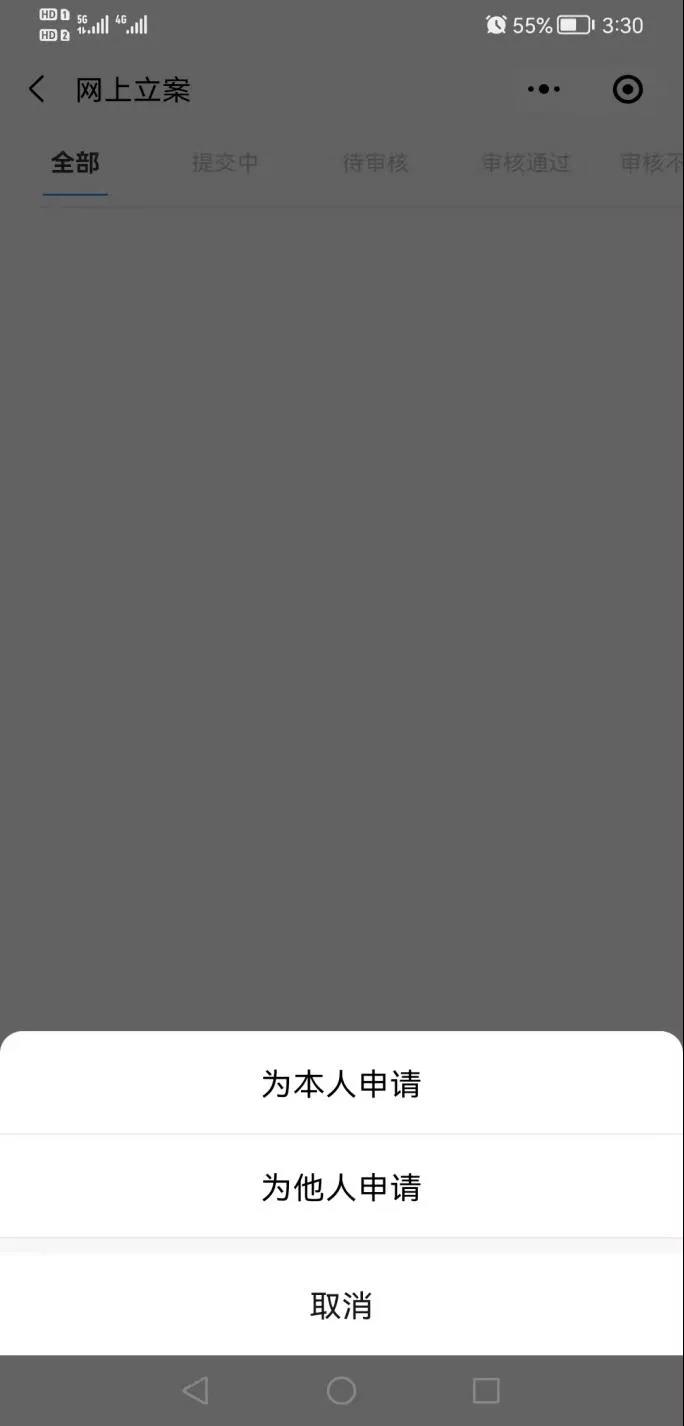
Task: Open system recent apps
Action: click(486, 1390)
